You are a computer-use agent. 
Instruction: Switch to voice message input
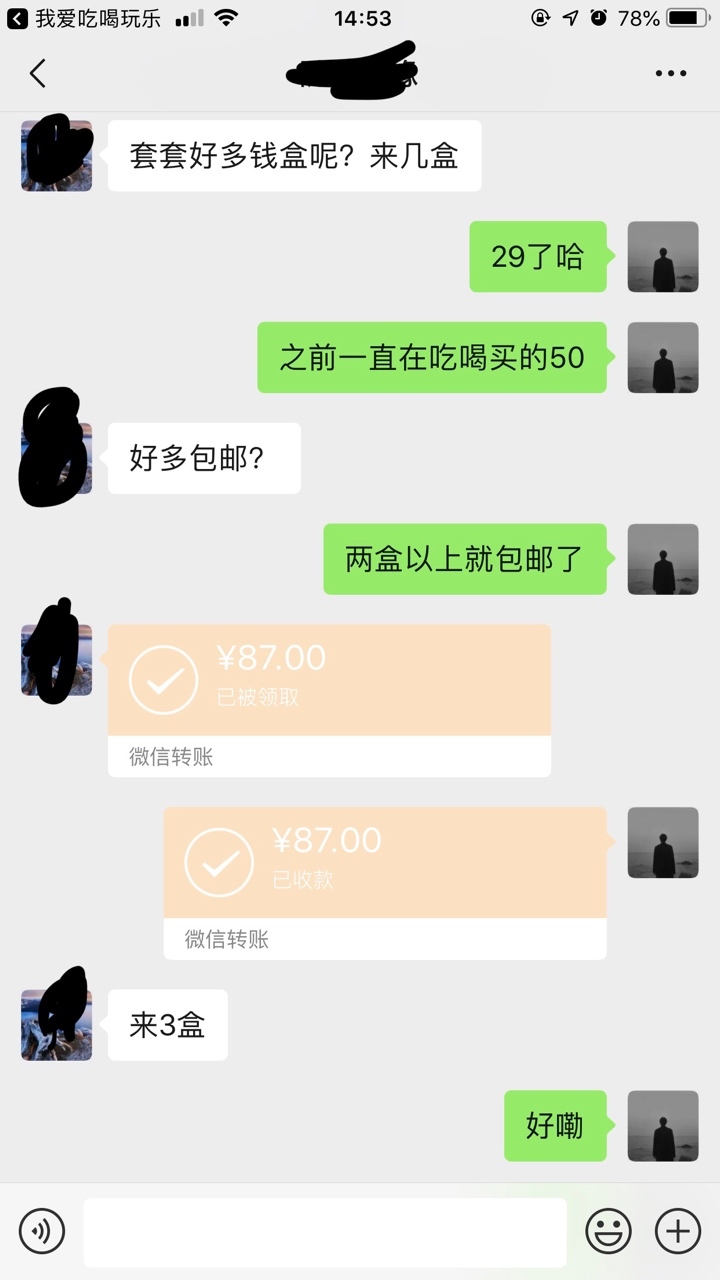point(42,1230)
